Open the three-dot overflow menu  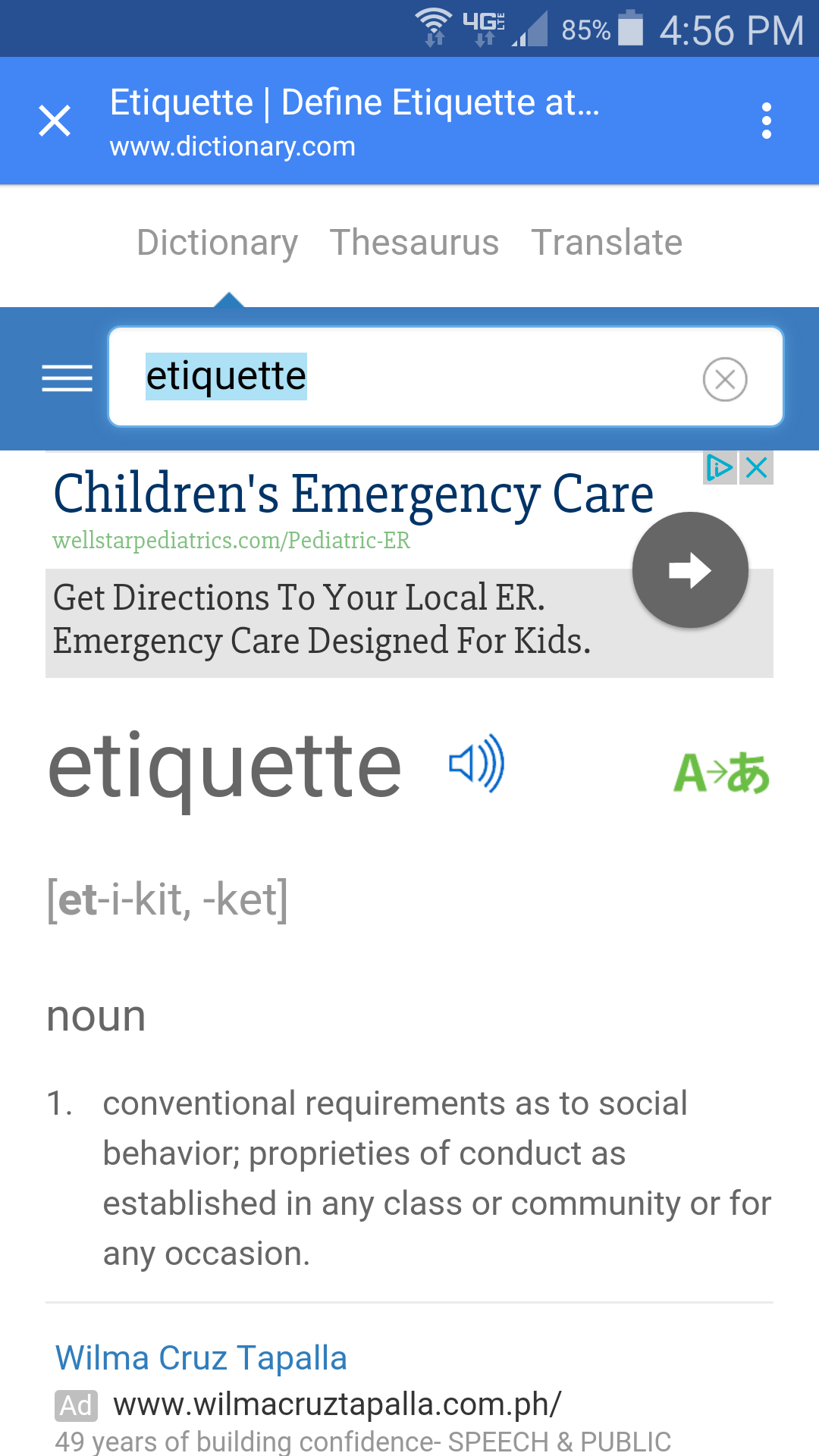click(x=767, y=121)
